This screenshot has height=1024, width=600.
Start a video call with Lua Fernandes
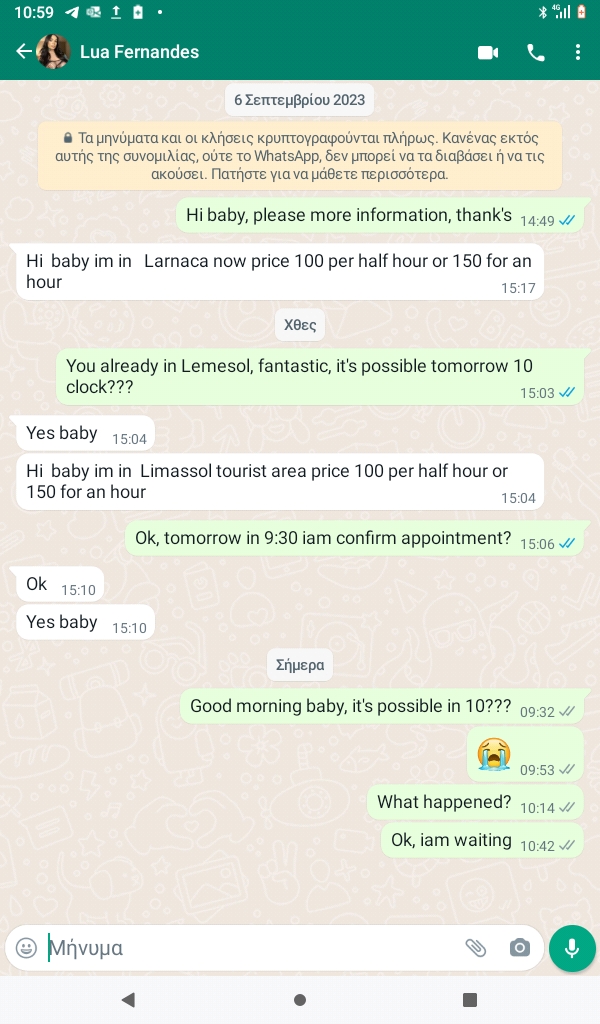pos(488,53)
